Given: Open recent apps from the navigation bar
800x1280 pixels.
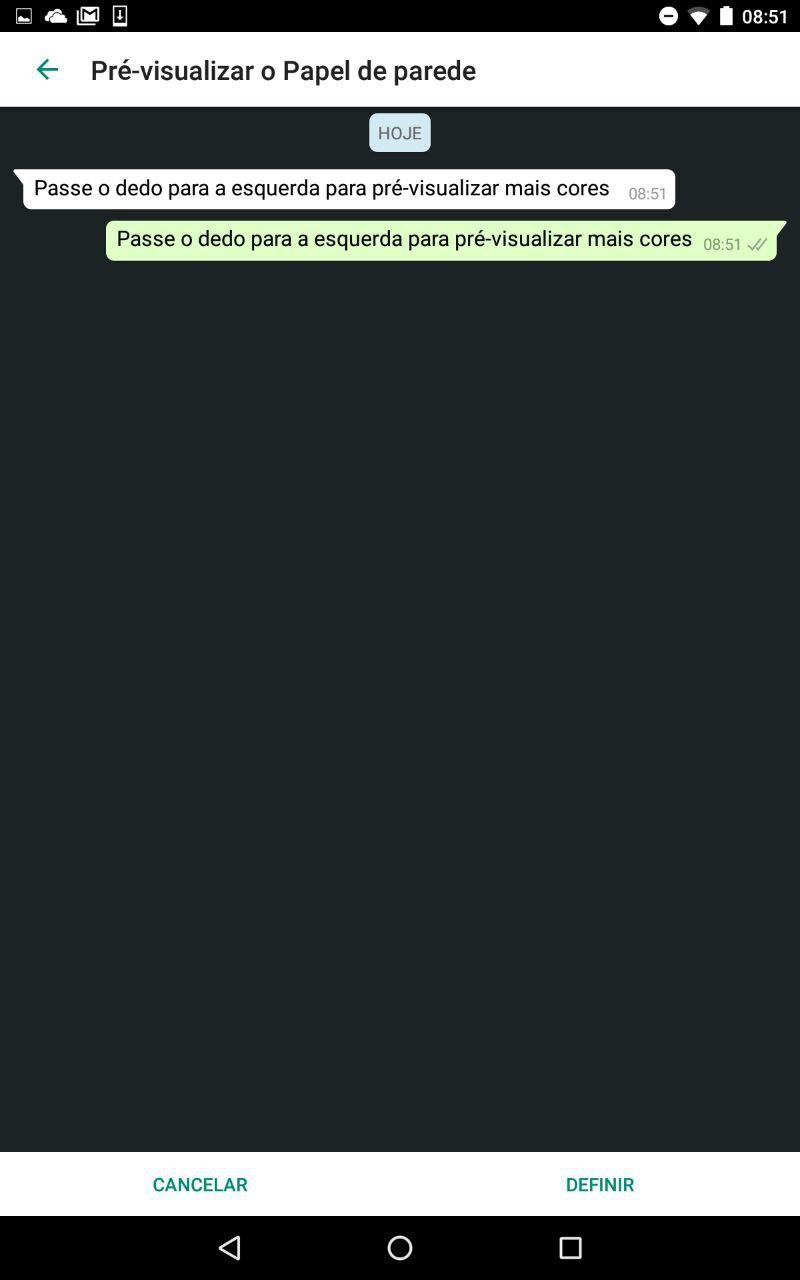Looking at the screenshot, I should pos(570,1247).
